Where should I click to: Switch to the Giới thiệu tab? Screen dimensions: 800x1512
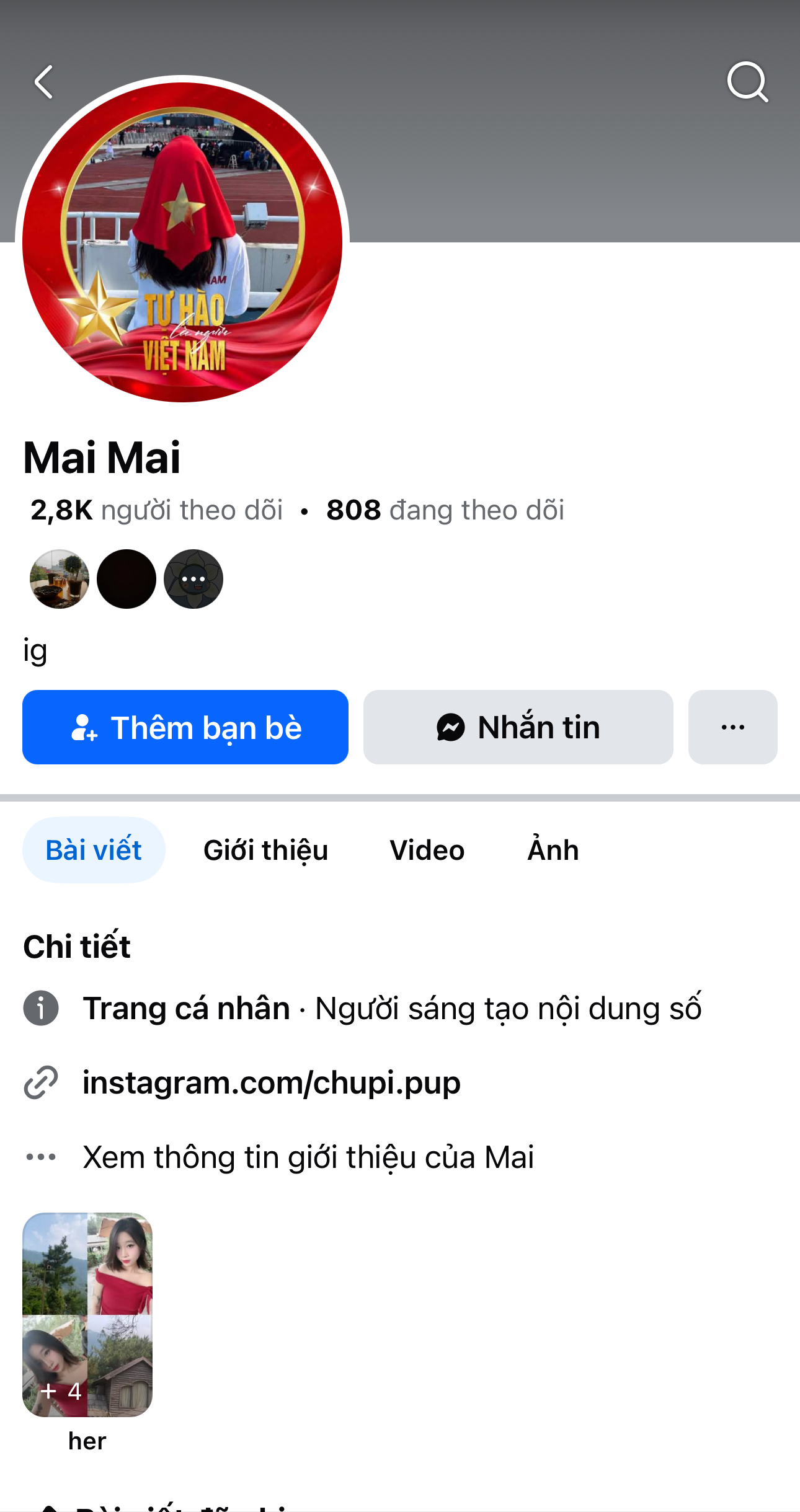265,850
